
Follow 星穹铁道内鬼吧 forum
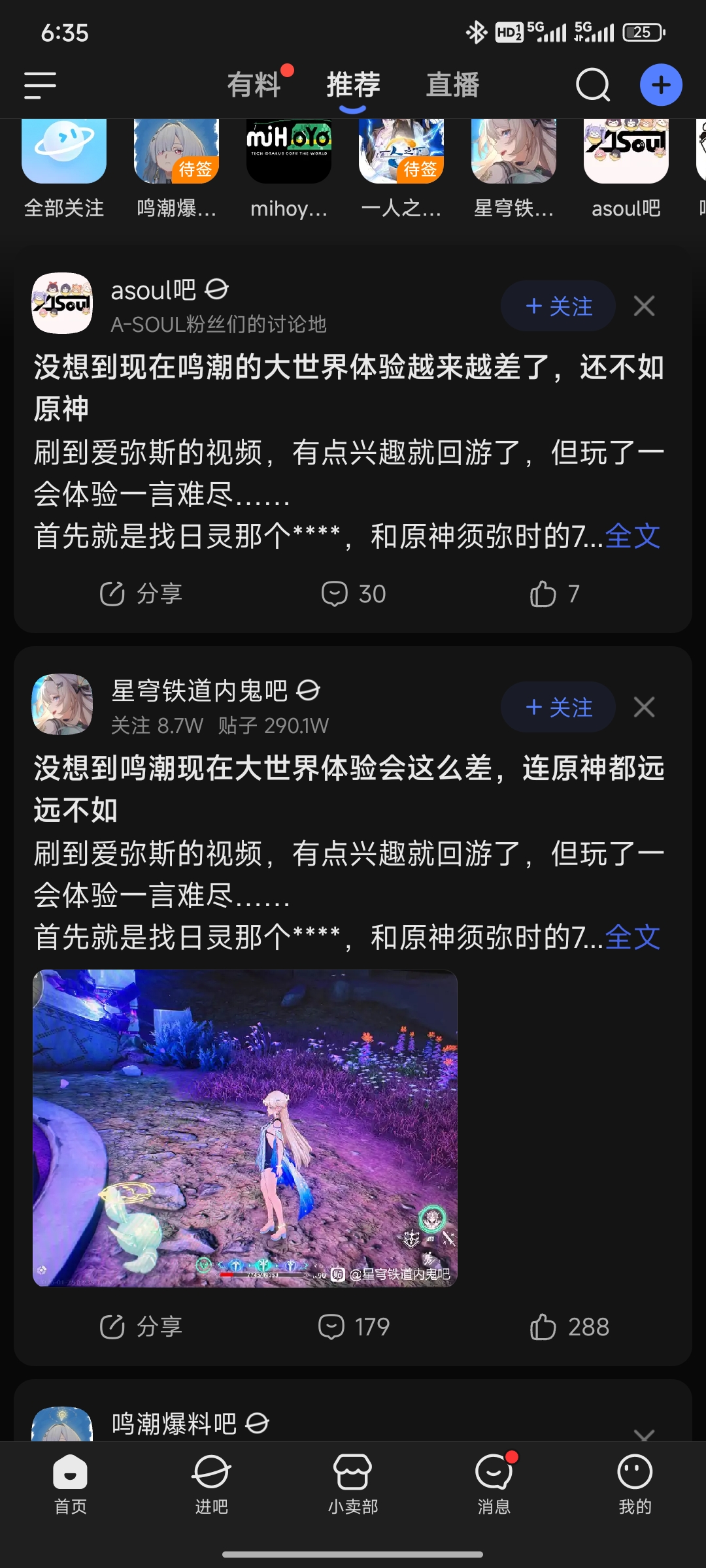pyautogui.click(x=558, y=707)
